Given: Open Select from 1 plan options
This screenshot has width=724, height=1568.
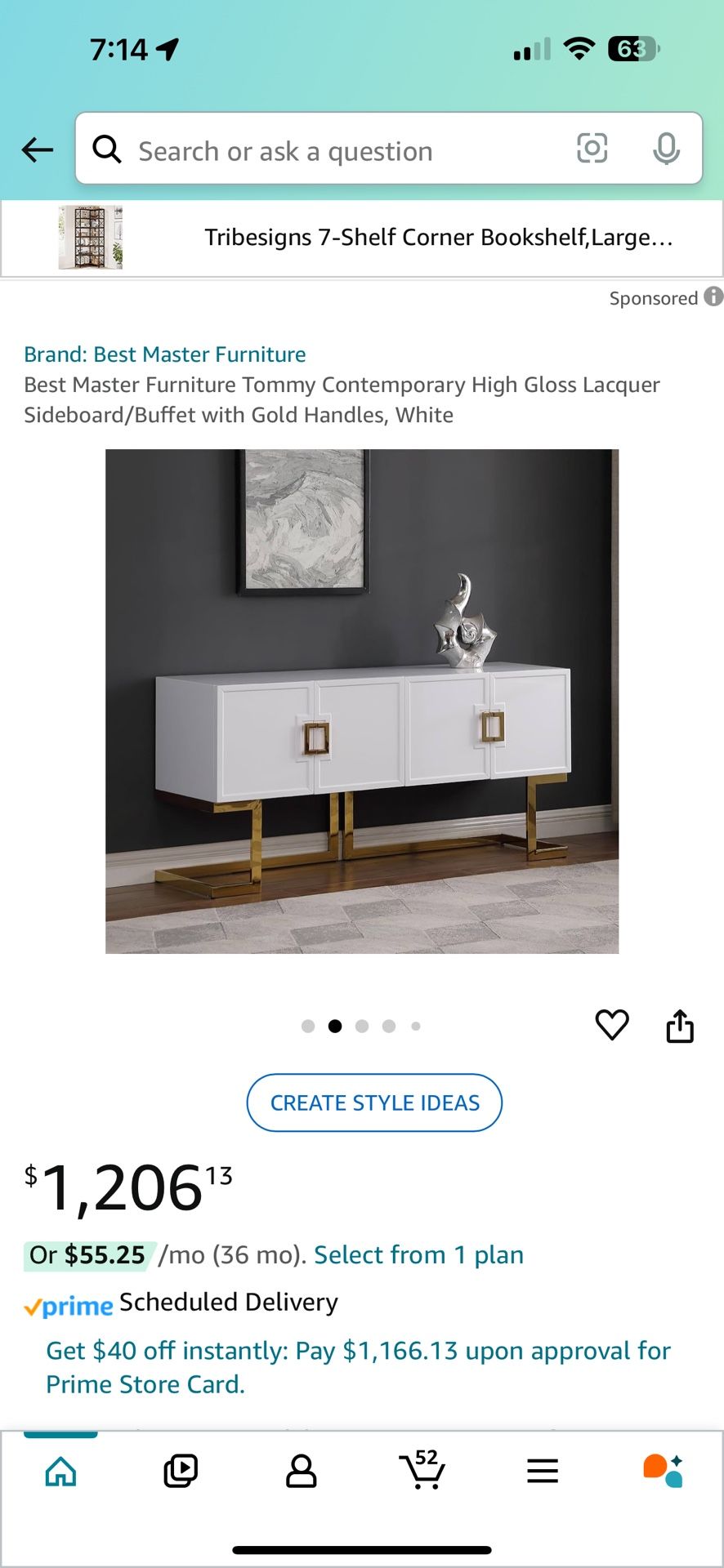Looking at the screenshot, I should point(418,1254).
